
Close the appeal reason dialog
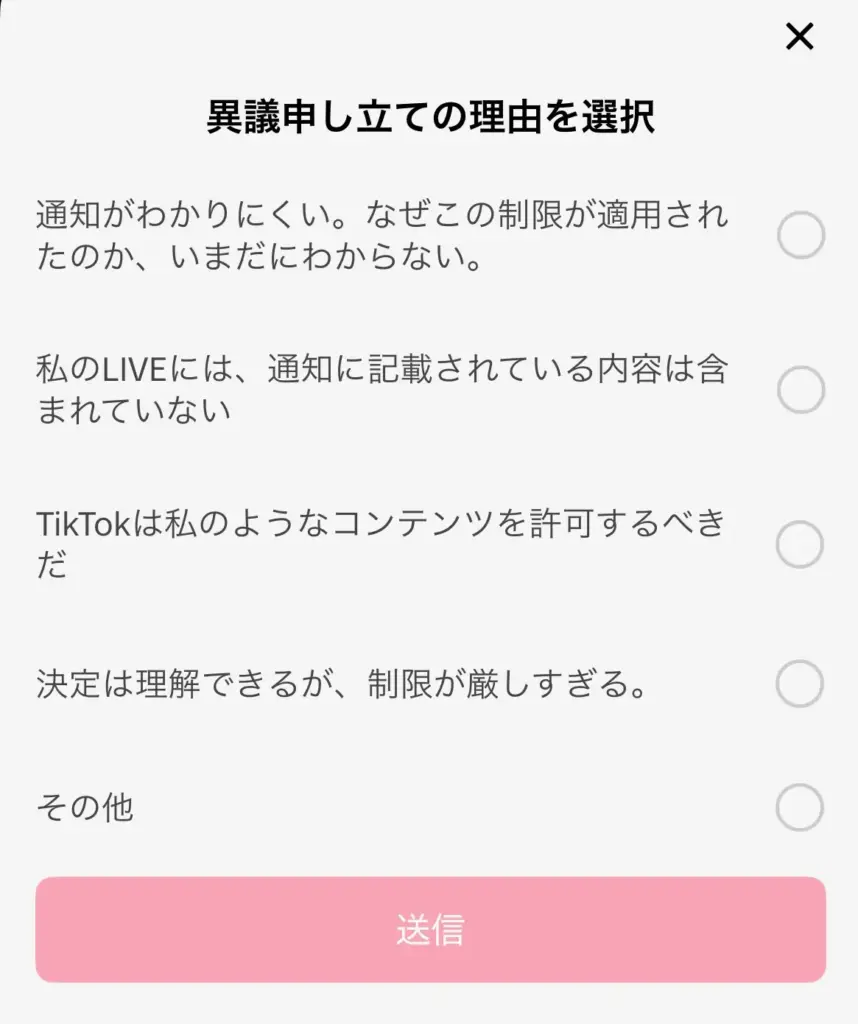click(800, 38)
